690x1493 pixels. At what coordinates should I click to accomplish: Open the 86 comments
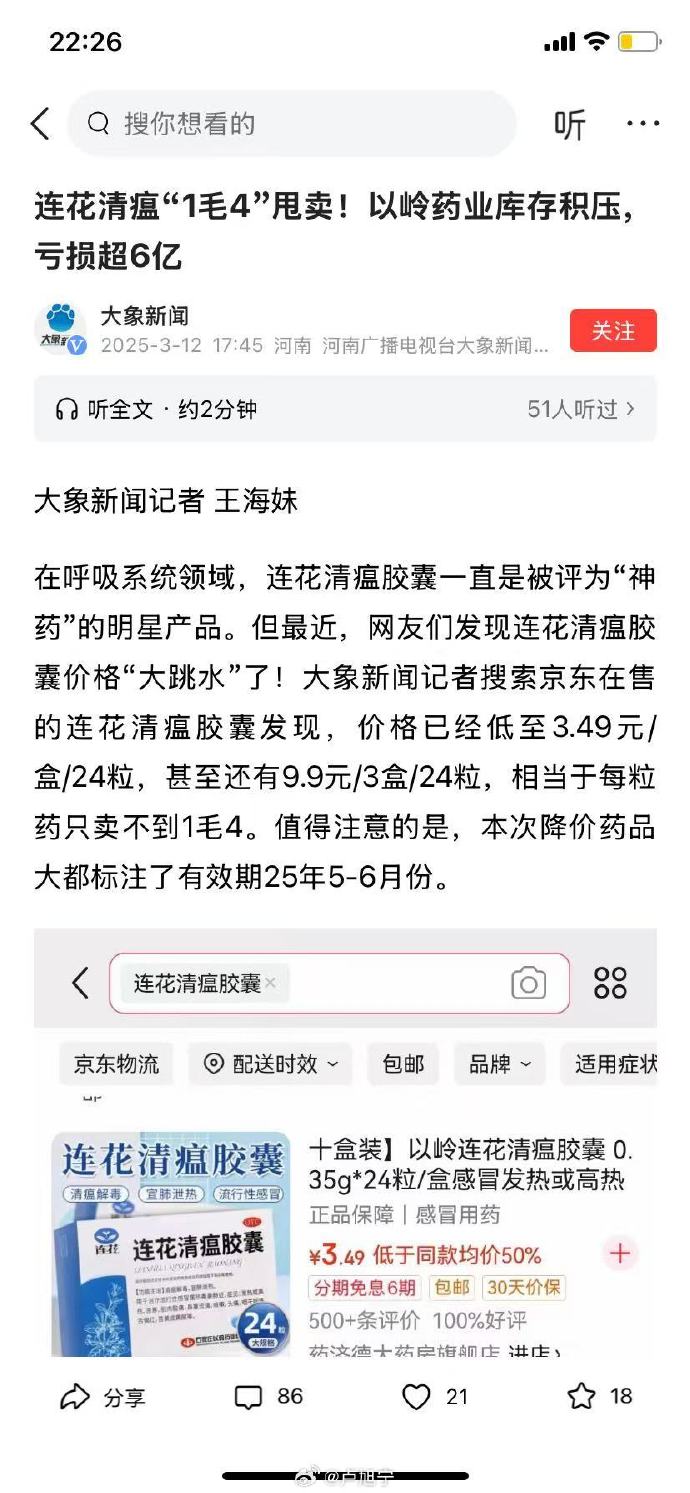(x=268, y=1397)
